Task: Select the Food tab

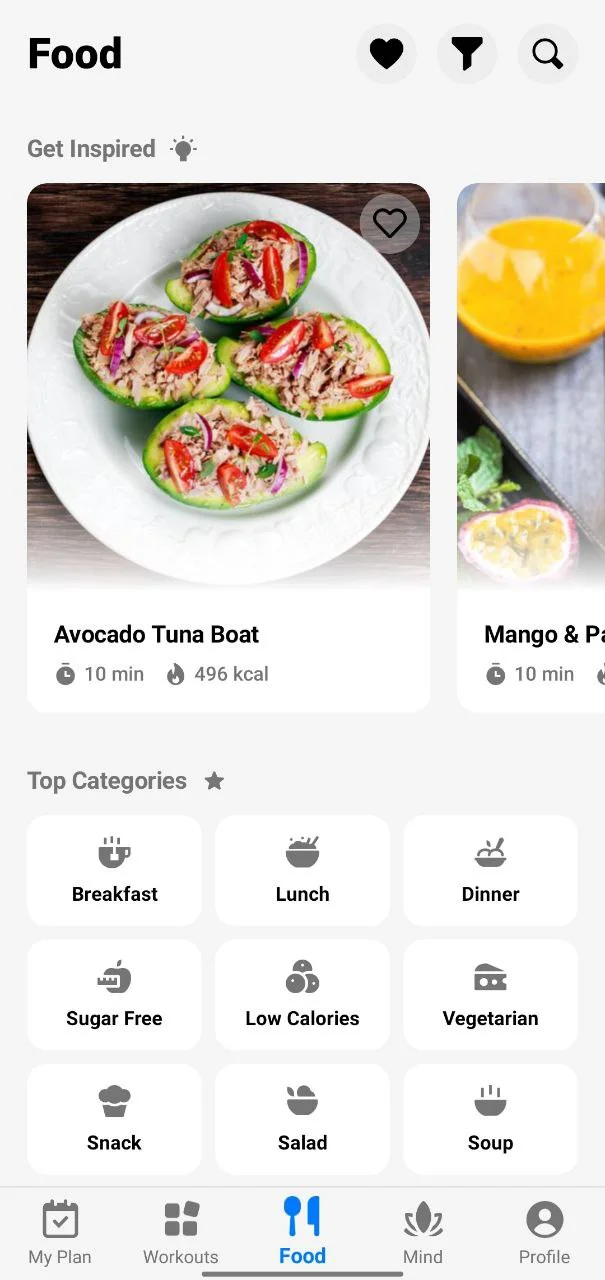Action: 302,1232
